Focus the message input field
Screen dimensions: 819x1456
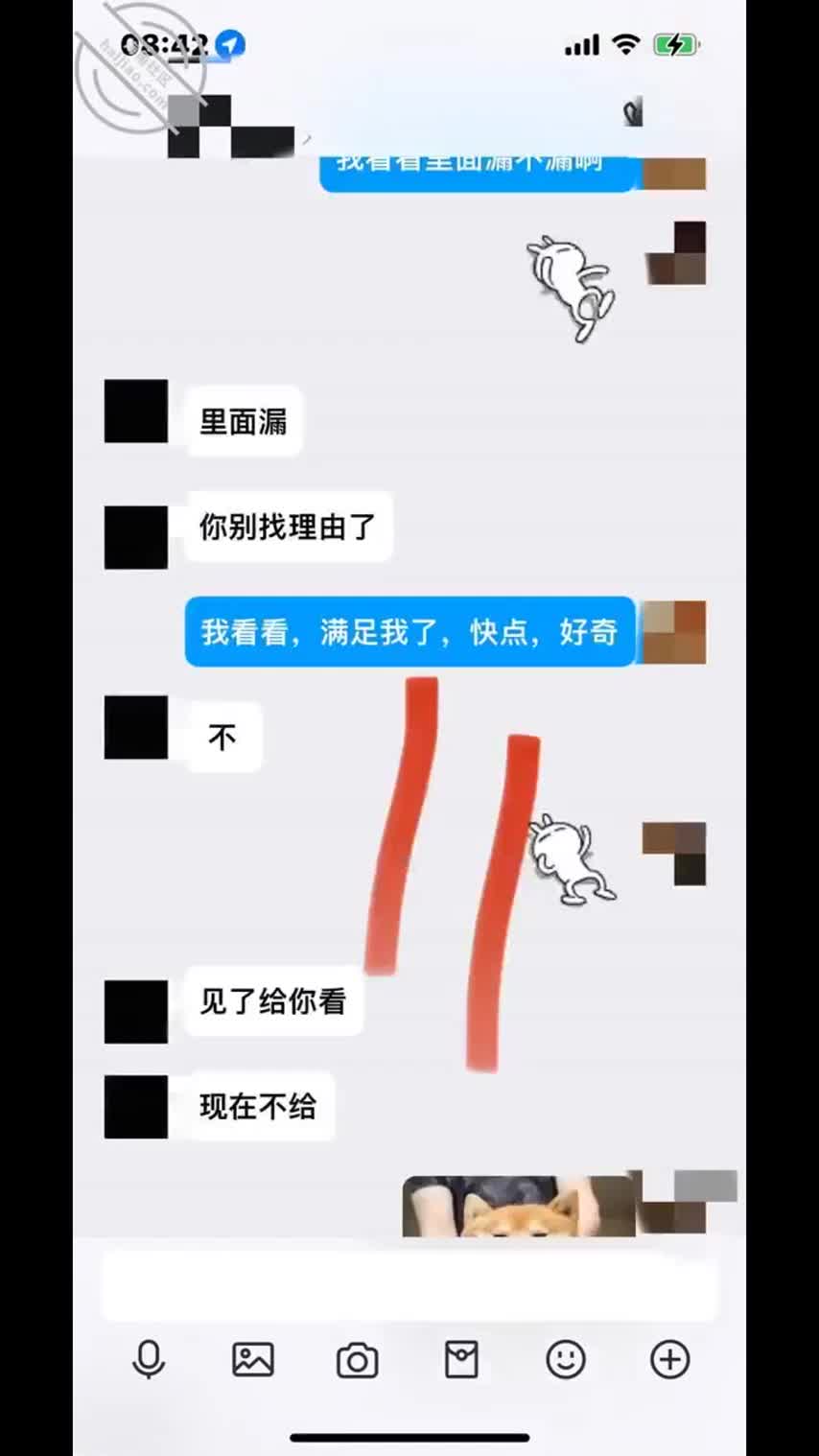[x=409, y=1285]
